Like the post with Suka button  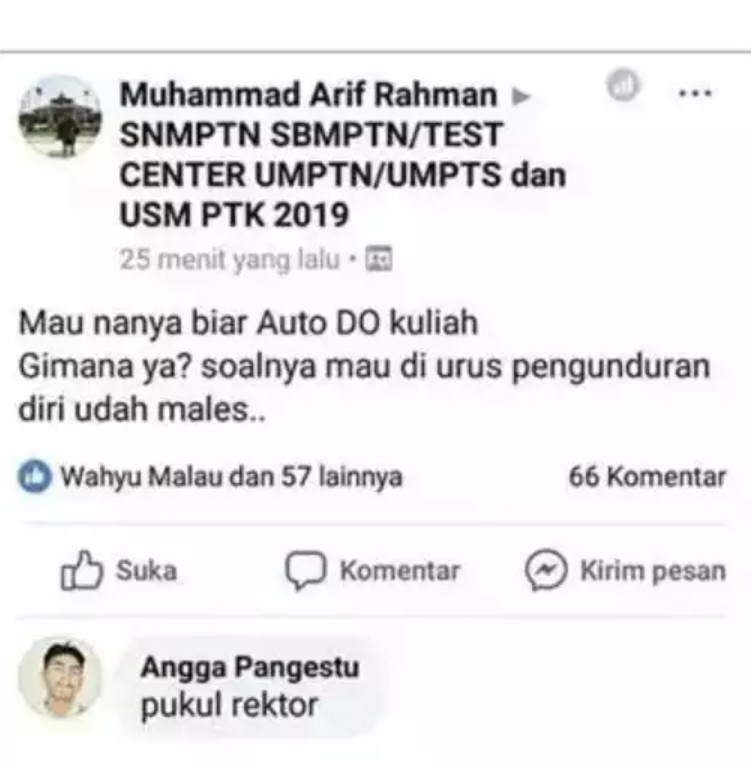[119, 571]
